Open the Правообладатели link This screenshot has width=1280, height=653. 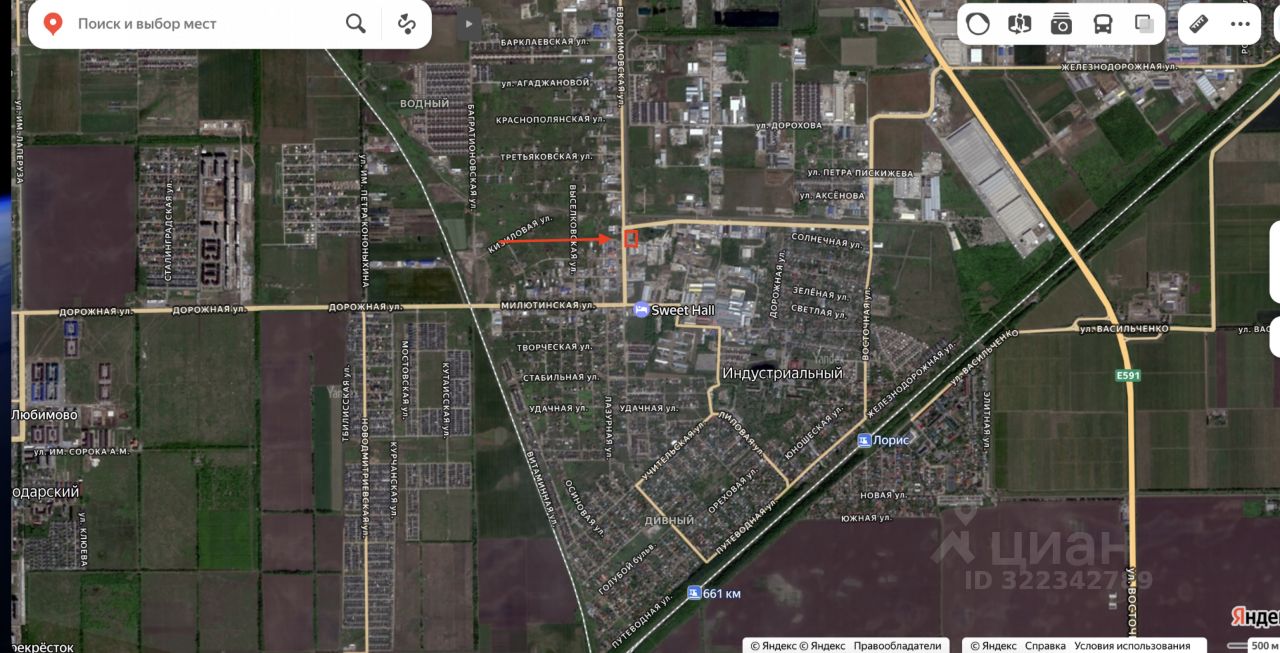(897, 645)
